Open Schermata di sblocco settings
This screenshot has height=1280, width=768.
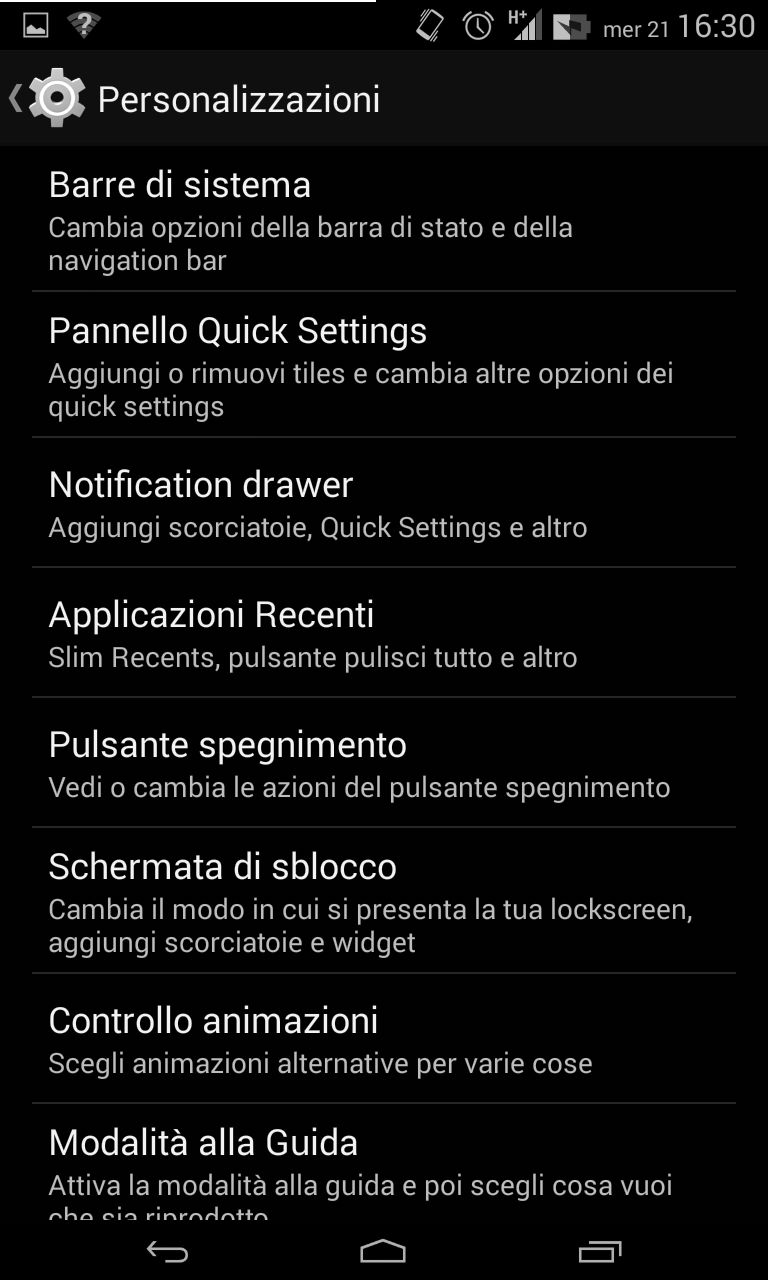[x=384, y=901]
